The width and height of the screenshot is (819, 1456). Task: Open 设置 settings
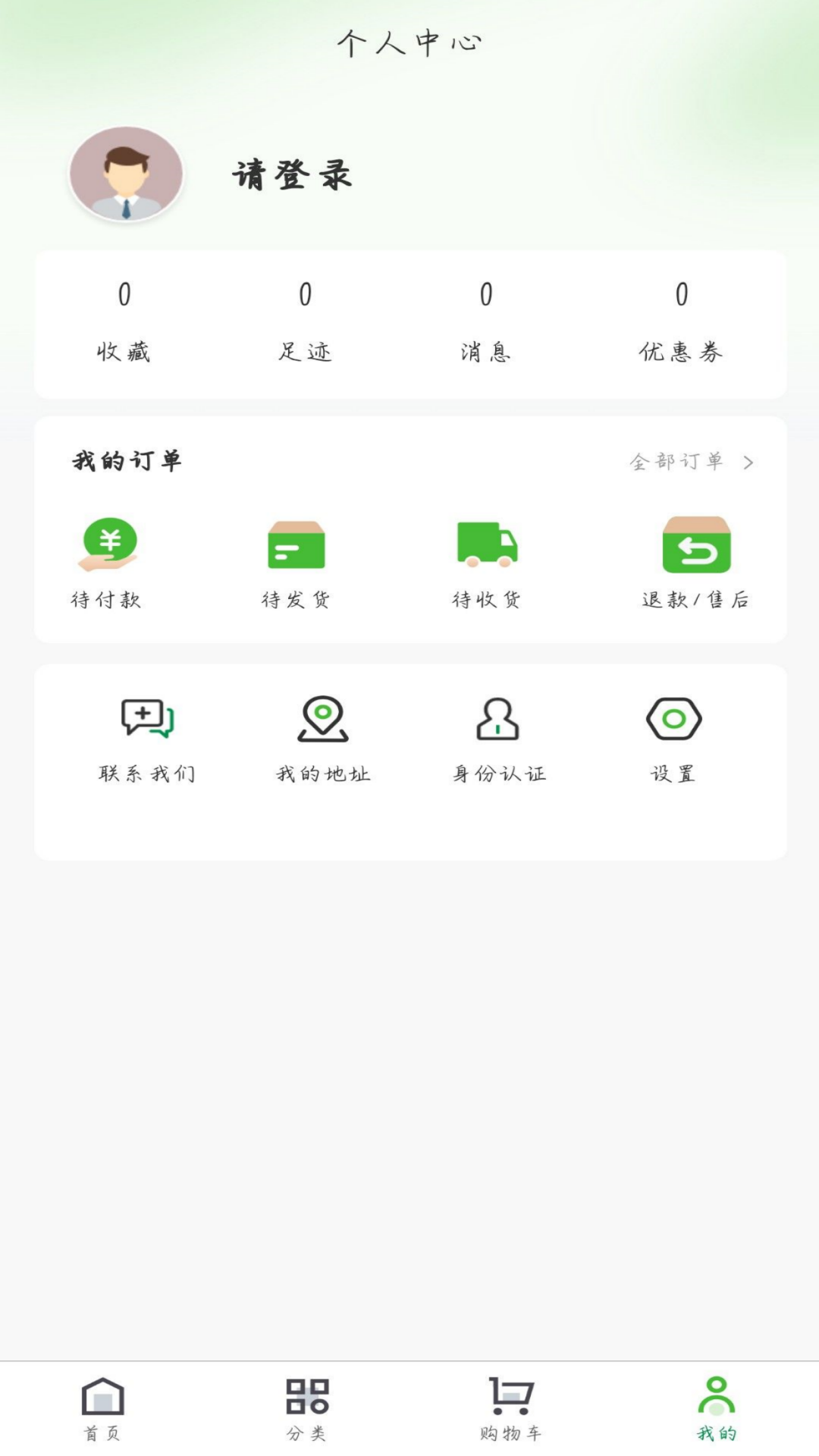(x=673, y=739)
